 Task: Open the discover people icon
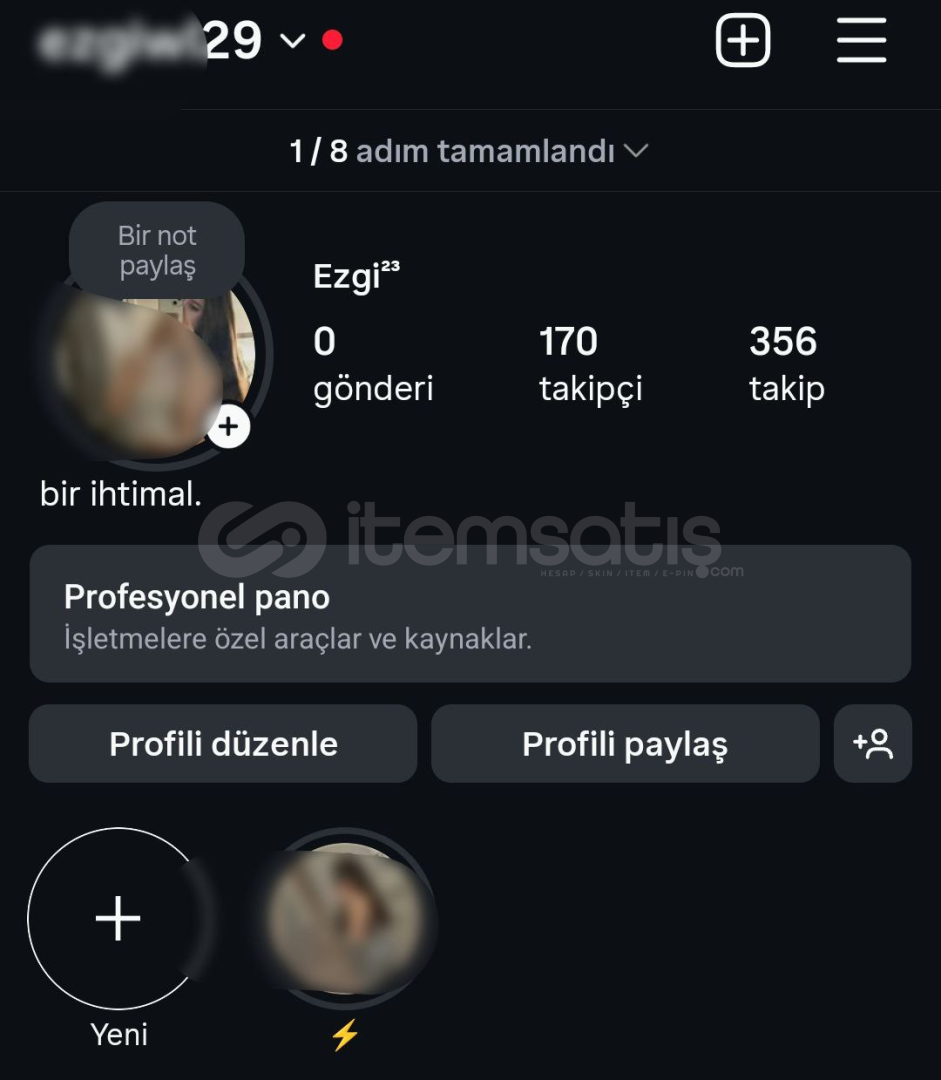(872, 744)
